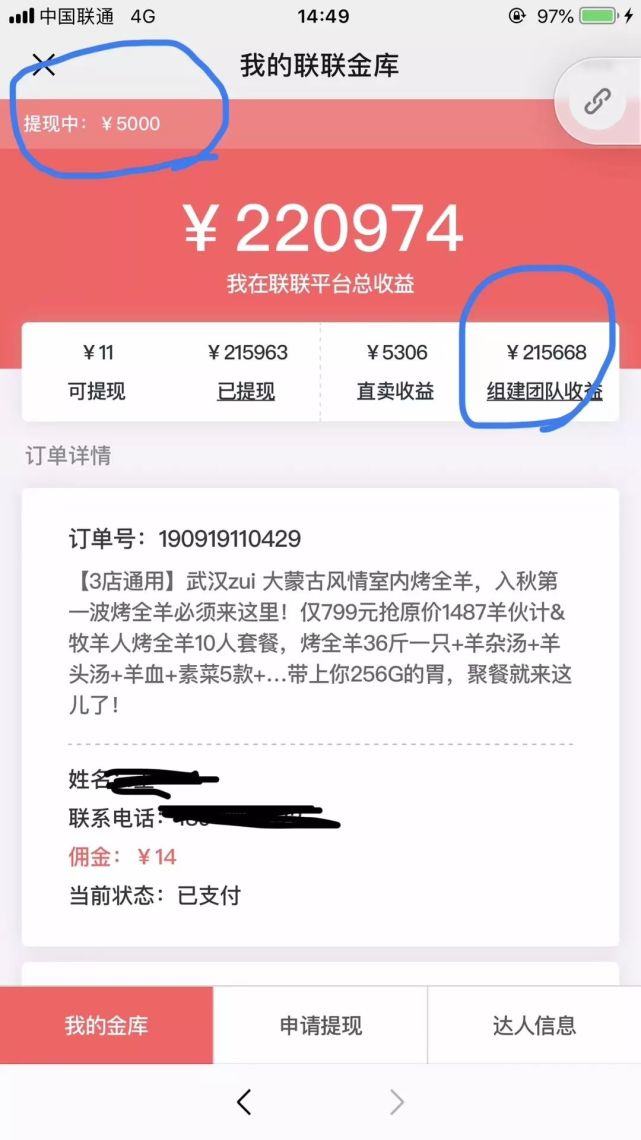Switch to the 达人信息 tab
The width and height of the screenshot is (641, 1140).
(x=534, y=1025)
